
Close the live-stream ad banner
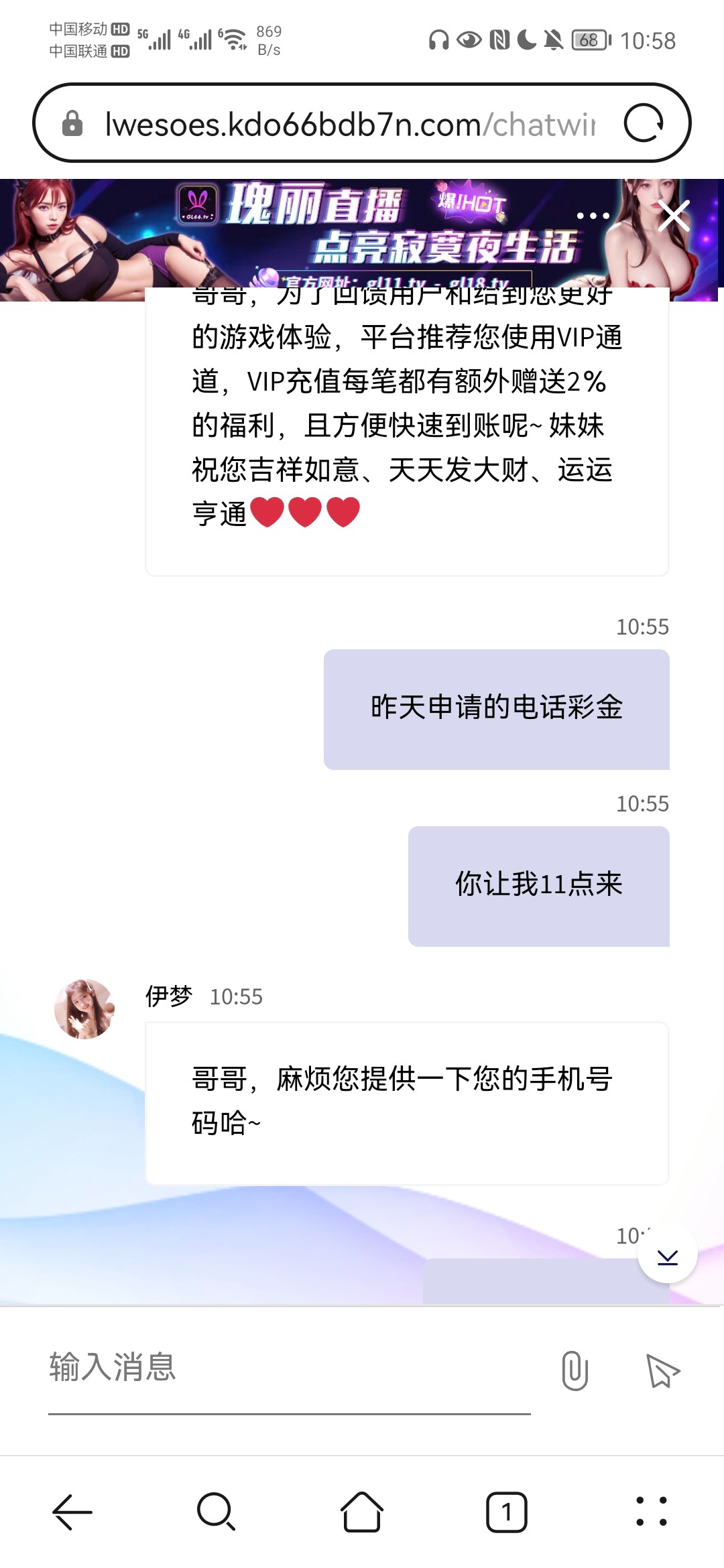coord(674,216)
